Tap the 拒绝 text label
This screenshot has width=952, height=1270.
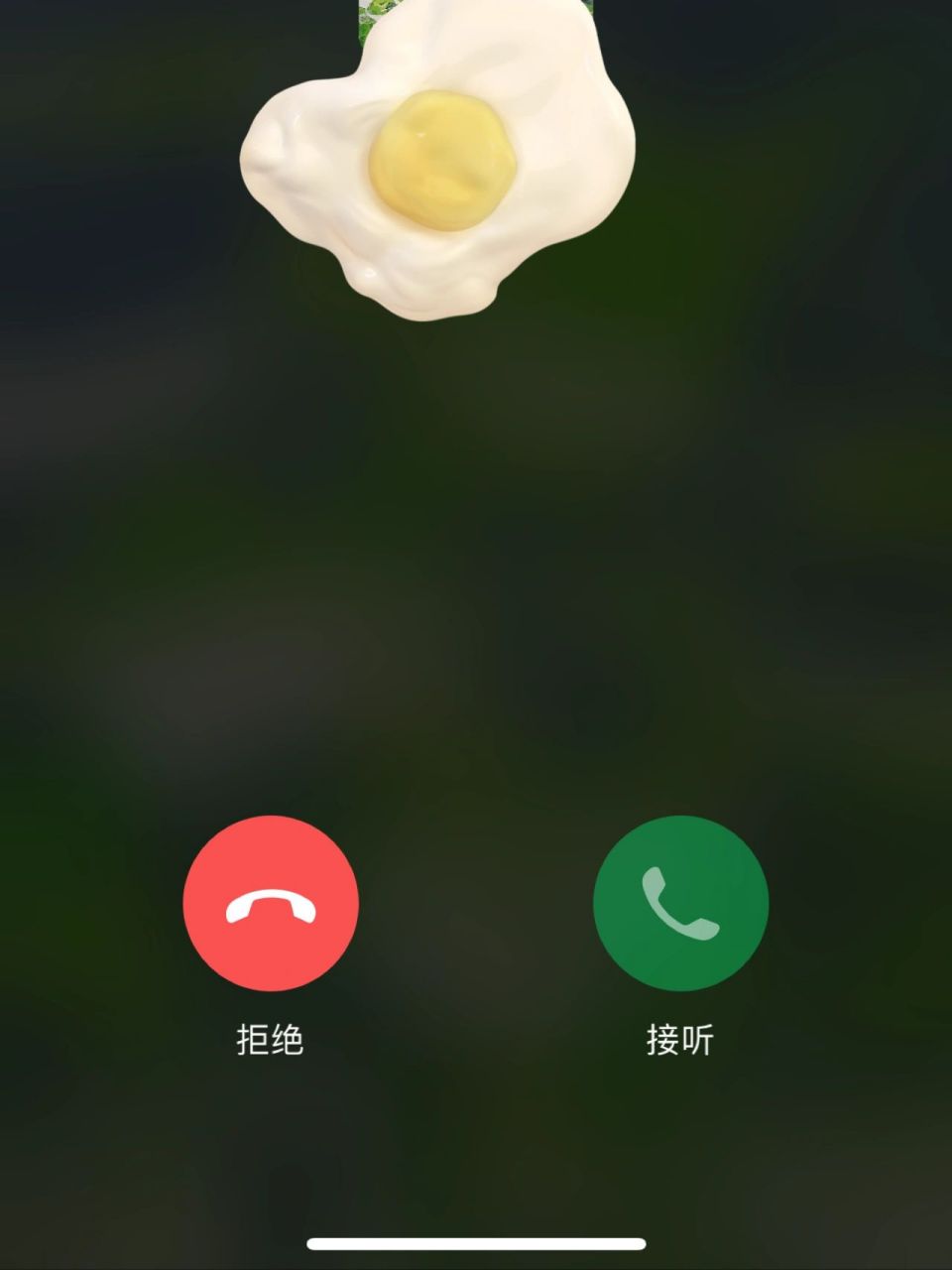click(x=268, y=1038)
